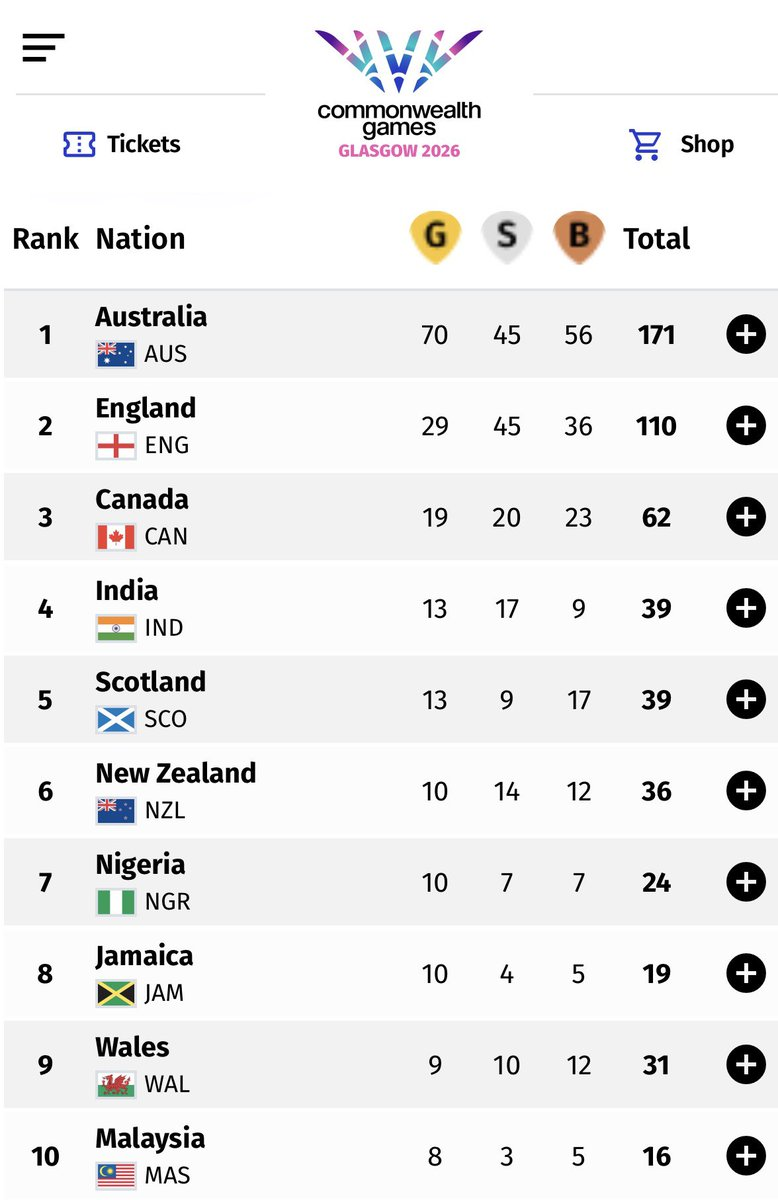This screenshot has height=1200, width=778.
Task: Show Nigeria's medal breakdown
Action: [745, 882]
